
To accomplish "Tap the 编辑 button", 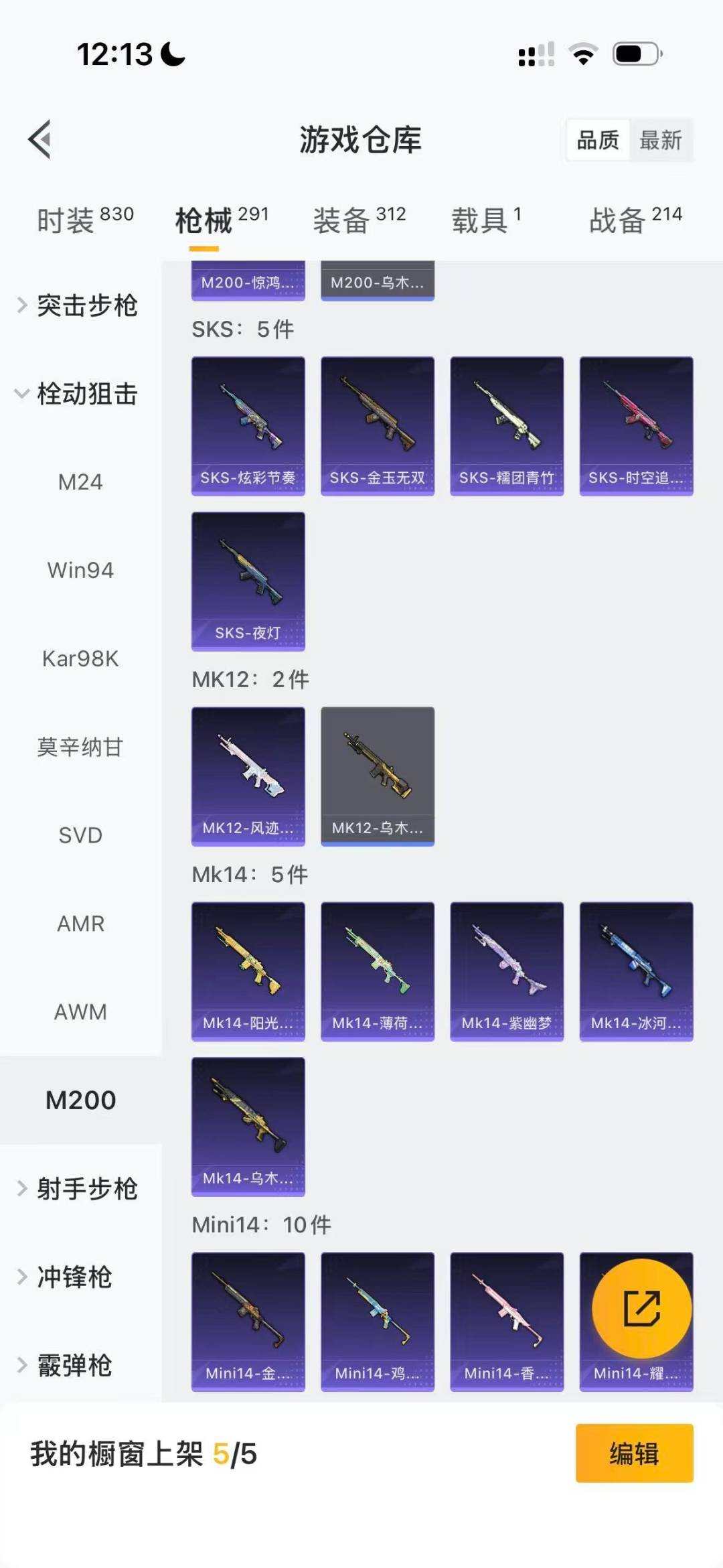I will click(x=633, y=1453).
